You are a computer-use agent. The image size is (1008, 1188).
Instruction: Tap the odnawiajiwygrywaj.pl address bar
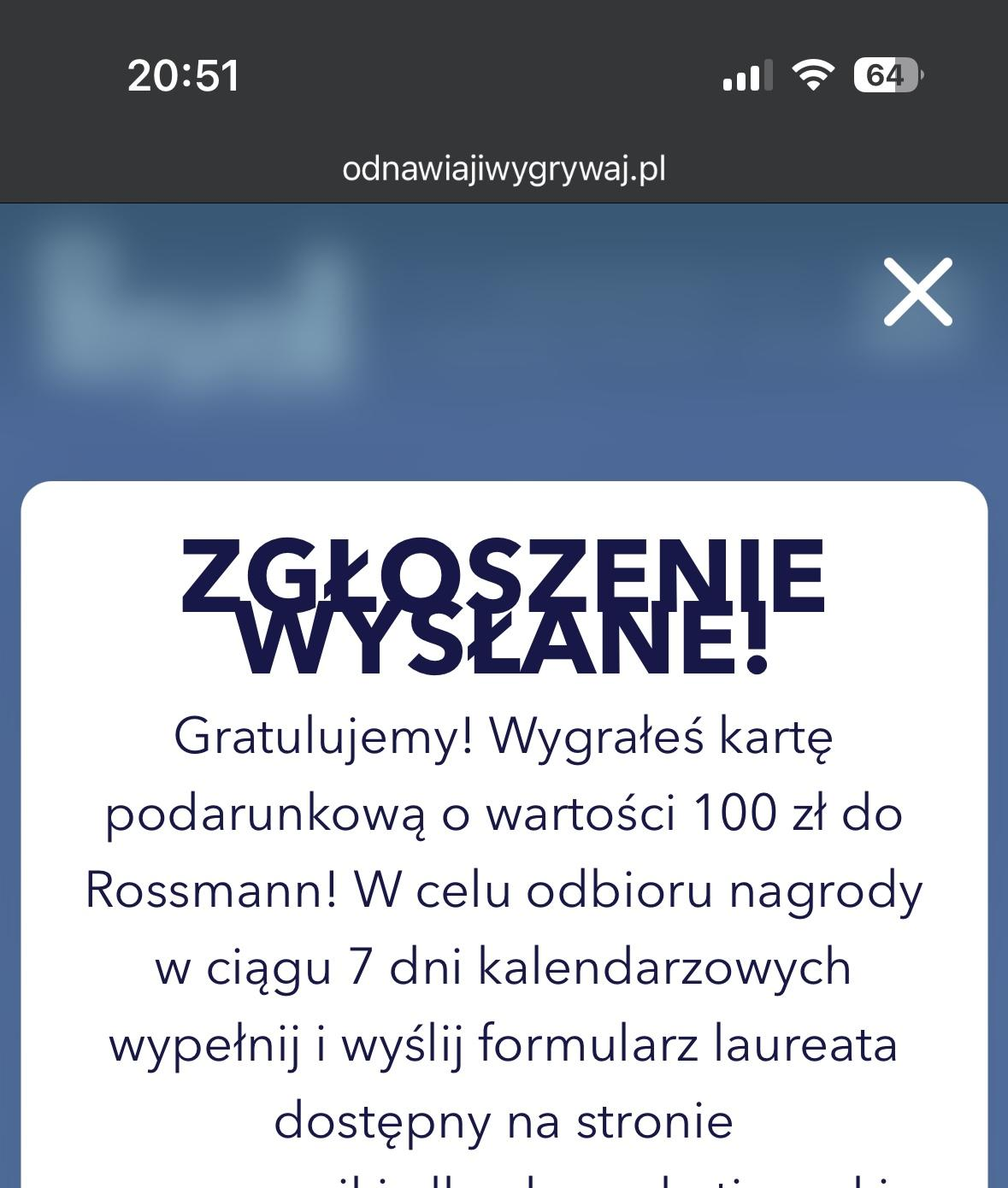pos(504,169)
